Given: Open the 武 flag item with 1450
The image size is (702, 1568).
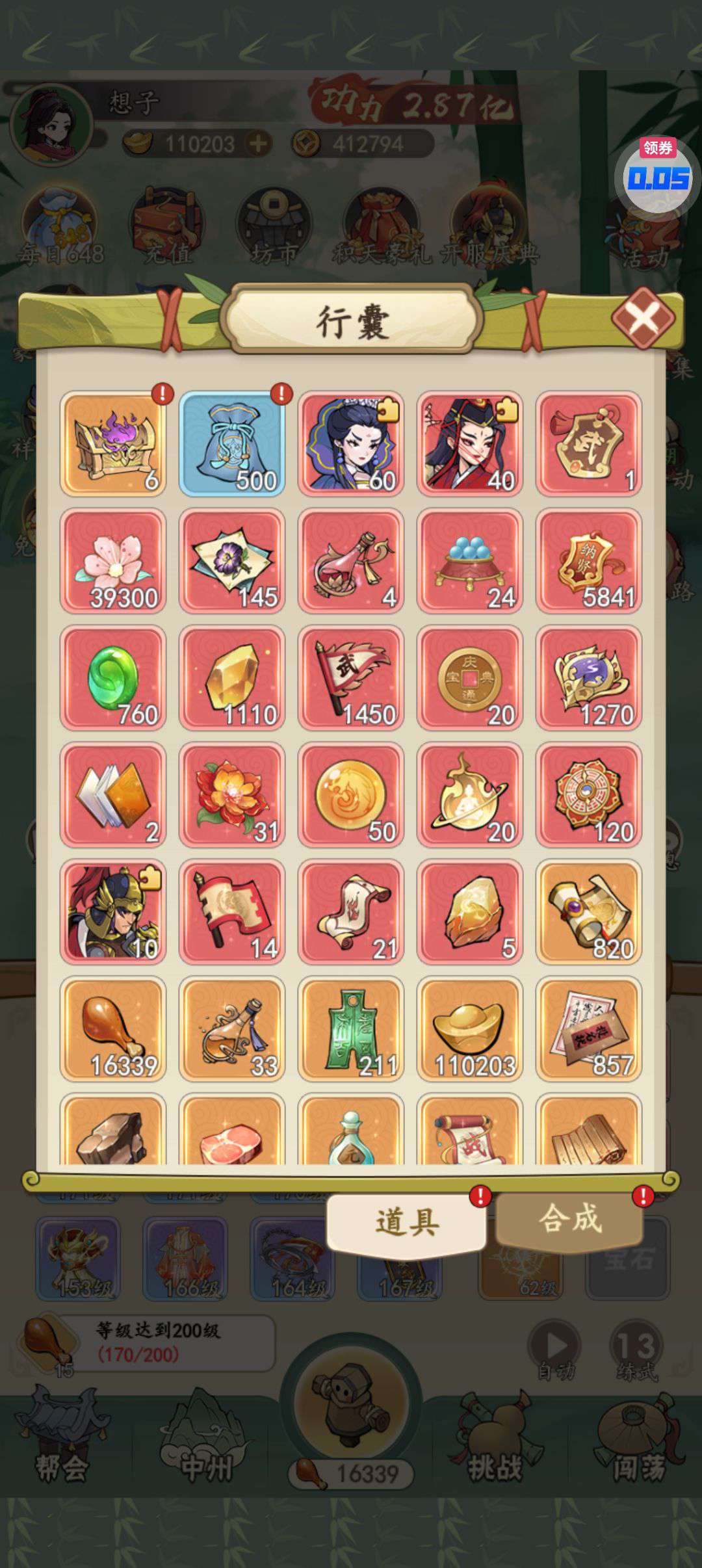Looking at the screenshot, I should click(351, 677).
